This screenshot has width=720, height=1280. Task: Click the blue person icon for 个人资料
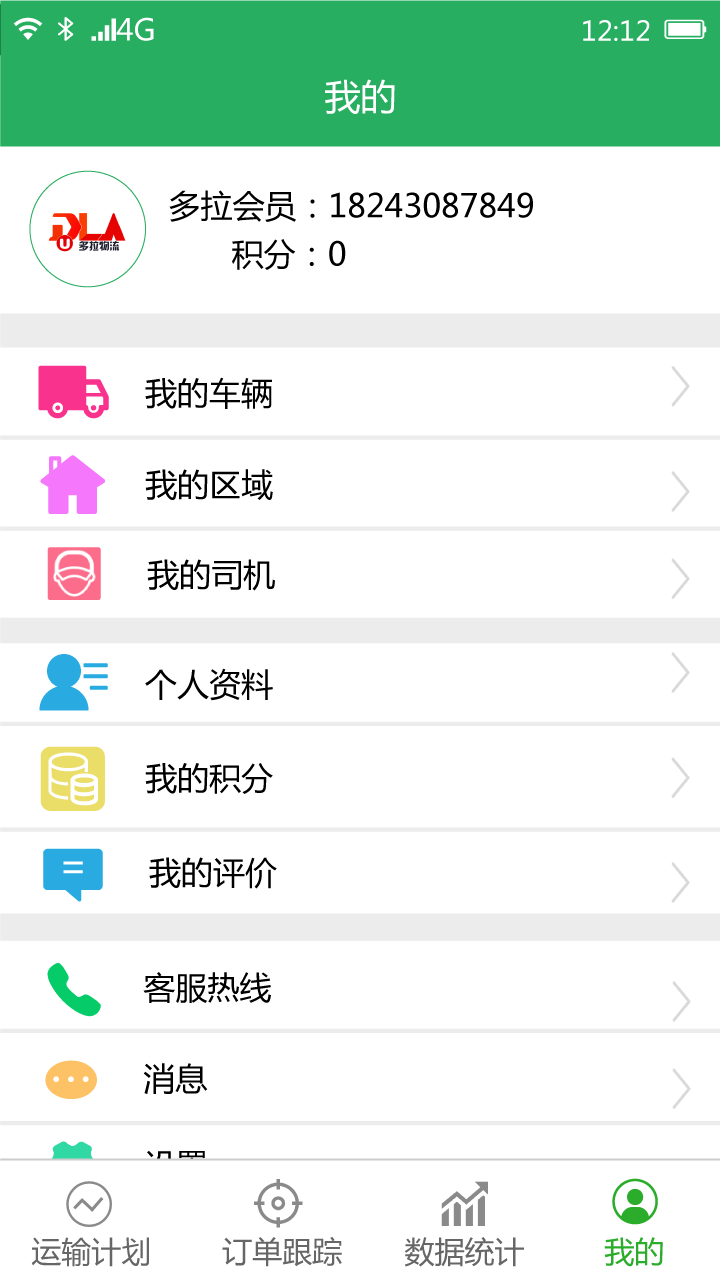[71, 681]
